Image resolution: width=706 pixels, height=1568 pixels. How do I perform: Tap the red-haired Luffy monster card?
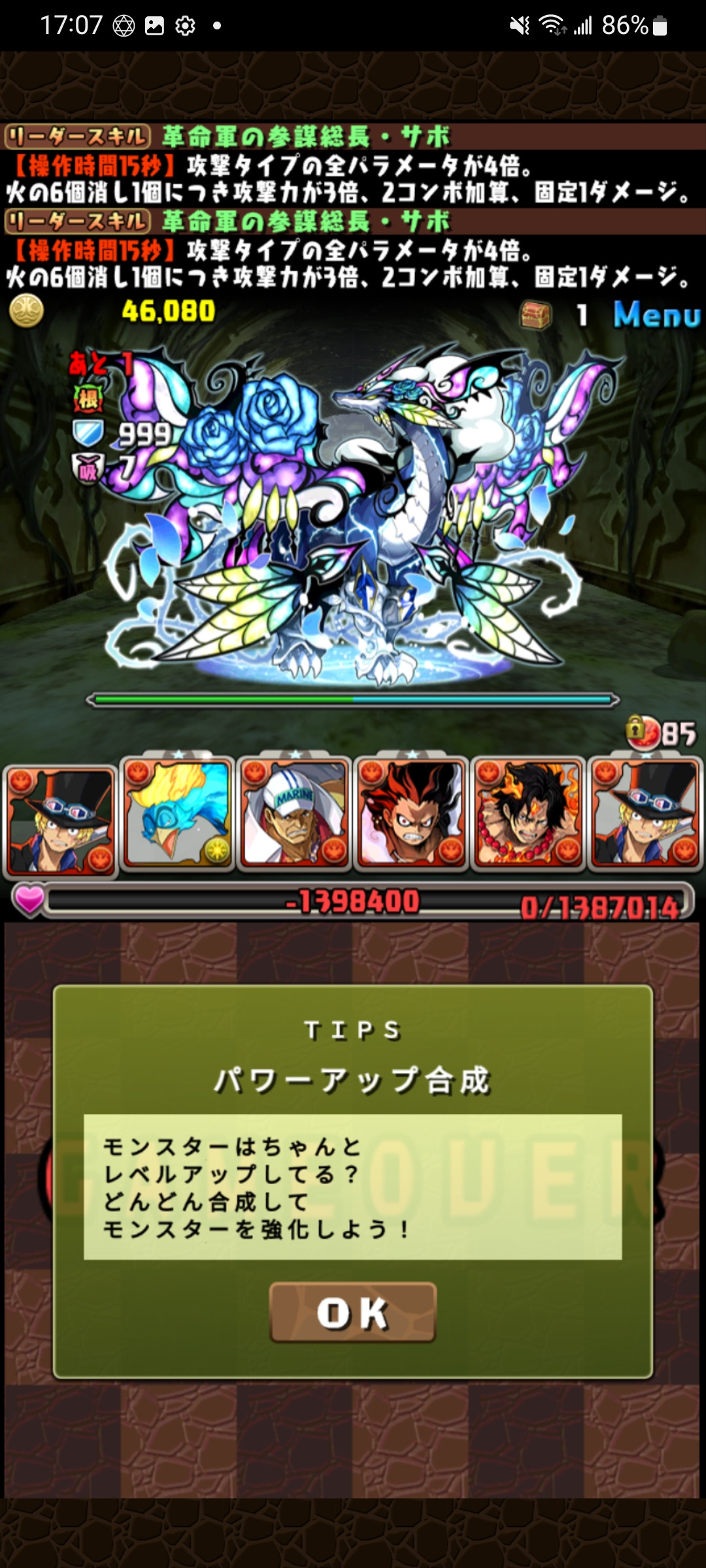411,813
